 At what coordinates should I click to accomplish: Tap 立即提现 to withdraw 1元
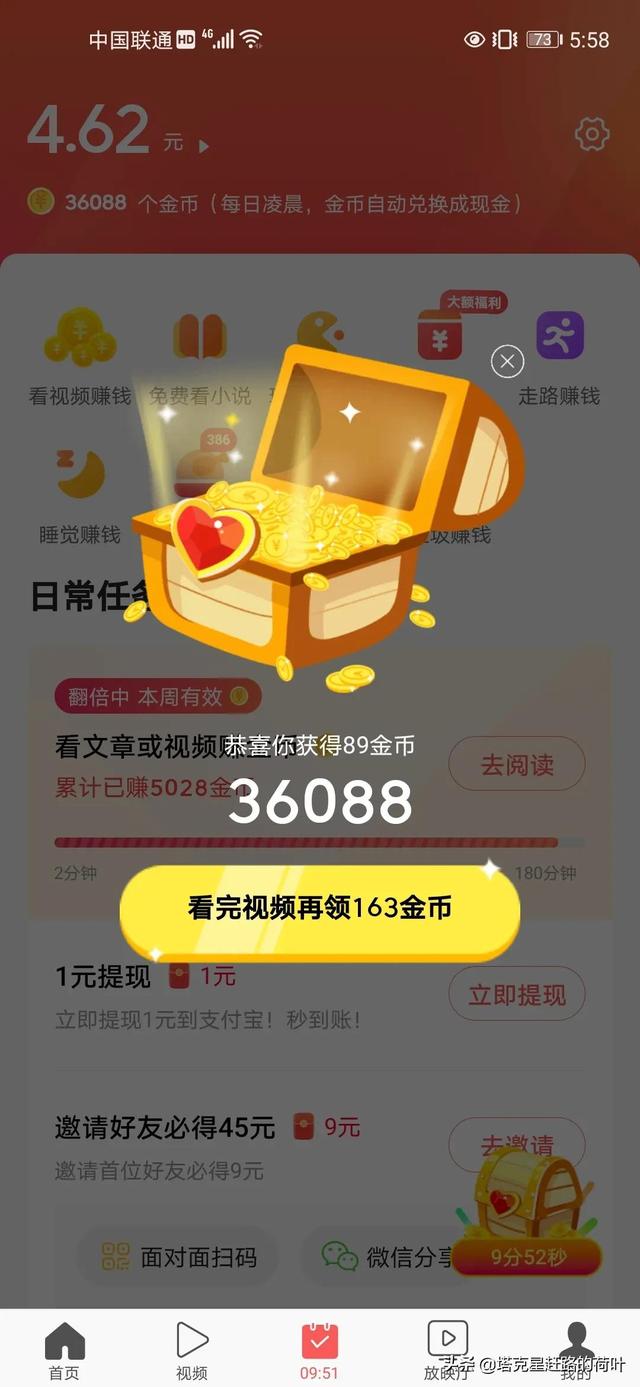click(517, 994)
